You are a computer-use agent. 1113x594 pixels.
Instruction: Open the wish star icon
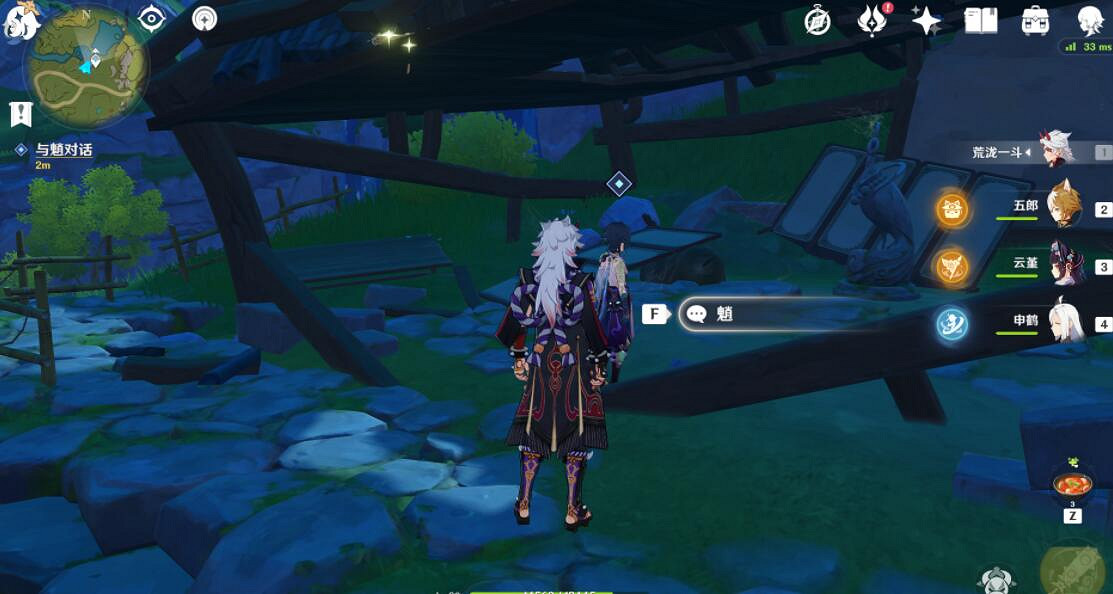coord(926,20)
